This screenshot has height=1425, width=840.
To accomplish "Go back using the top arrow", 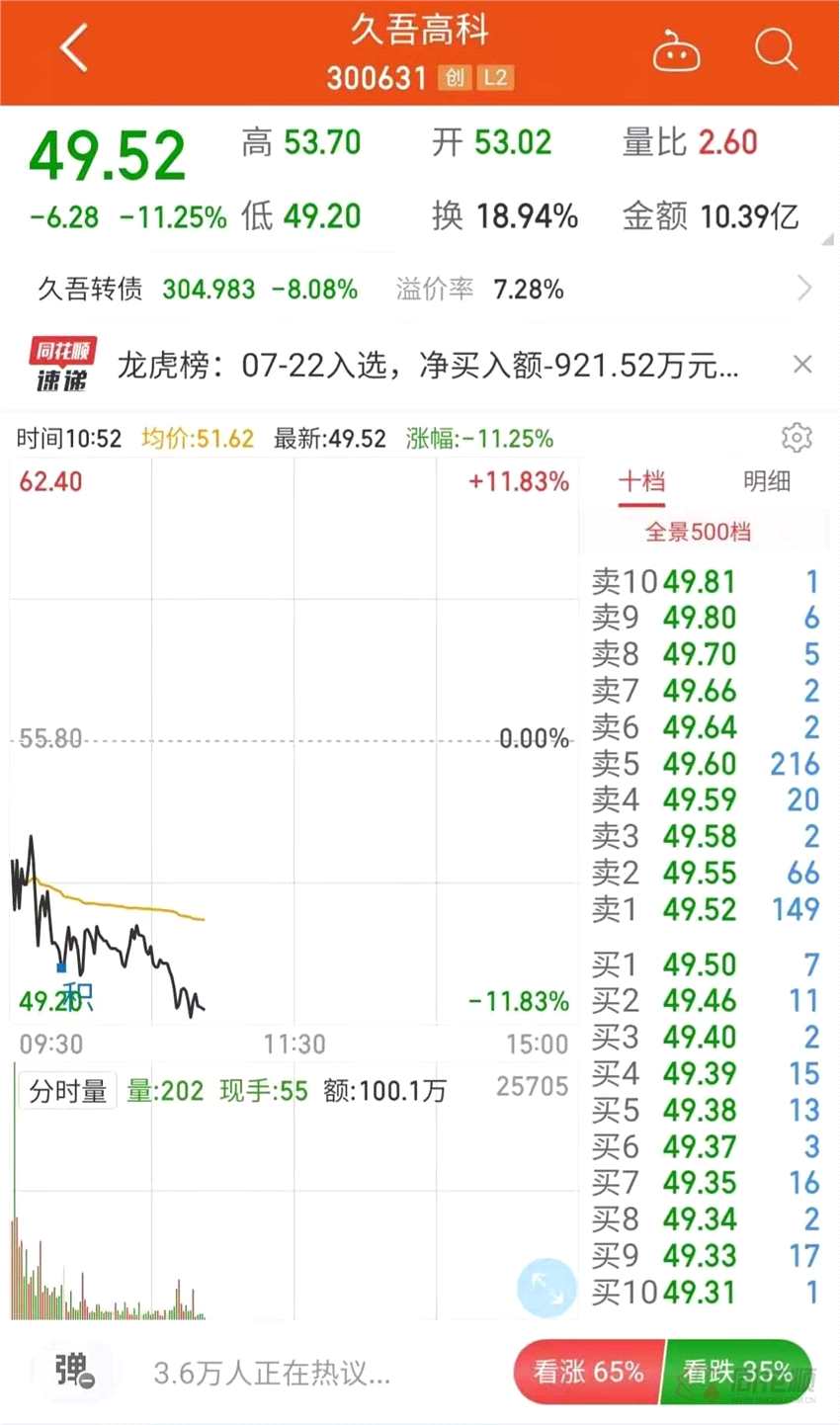I will 74,48.
